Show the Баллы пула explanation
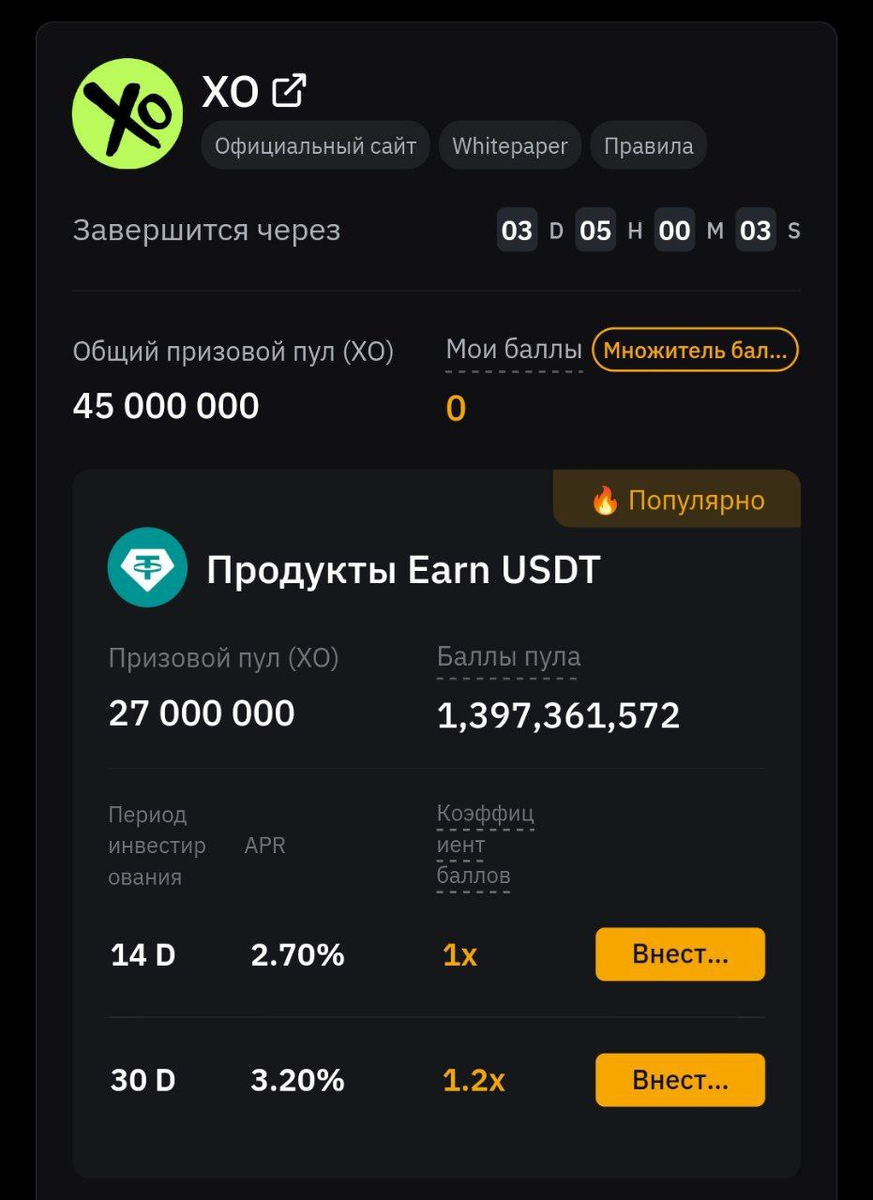 [x=509, y=658]
